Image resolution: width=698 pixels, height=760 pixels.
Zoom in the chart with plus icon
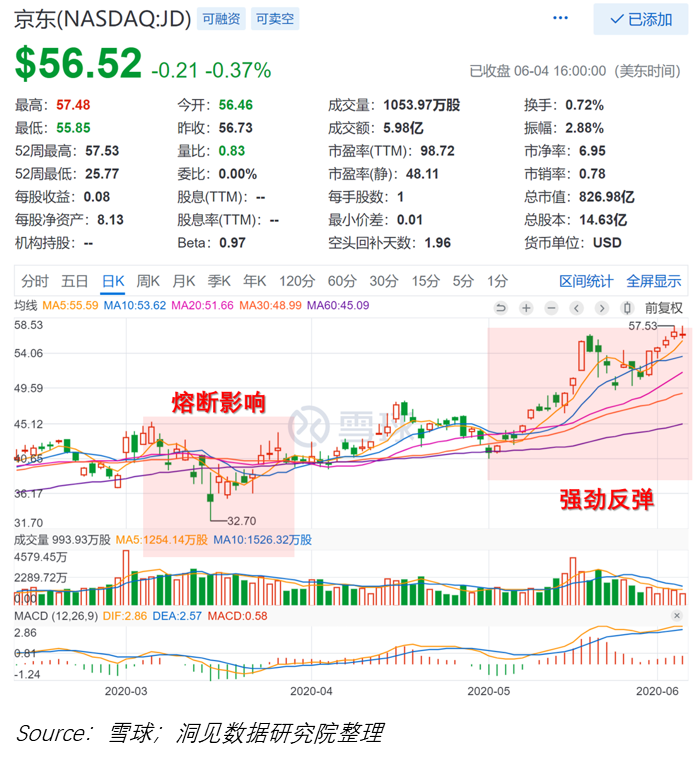[x=526, y=307]
